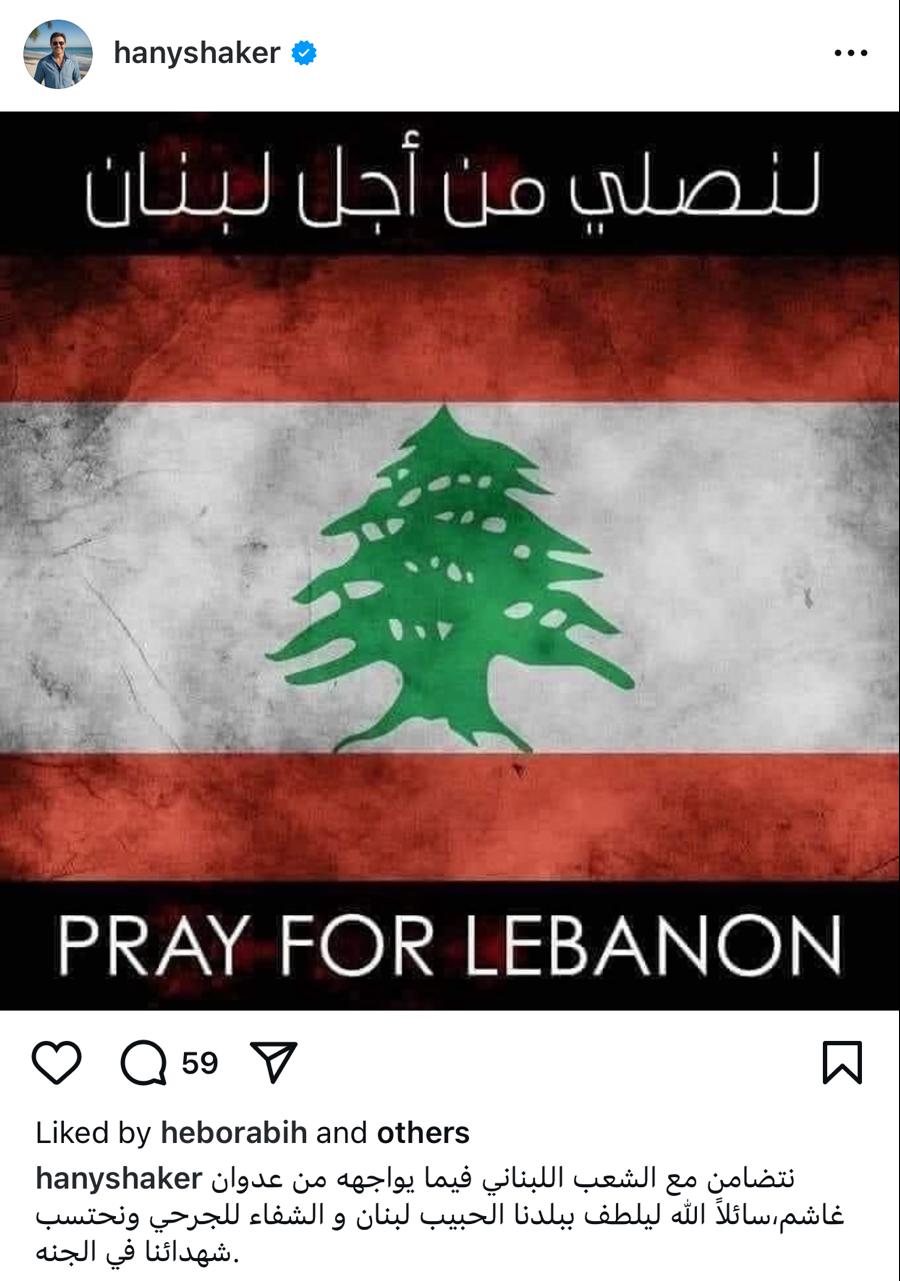Viewport: 900px width, 1281px height.
Task: Open hanyshaker's profile picture
Action: (58, 54)
